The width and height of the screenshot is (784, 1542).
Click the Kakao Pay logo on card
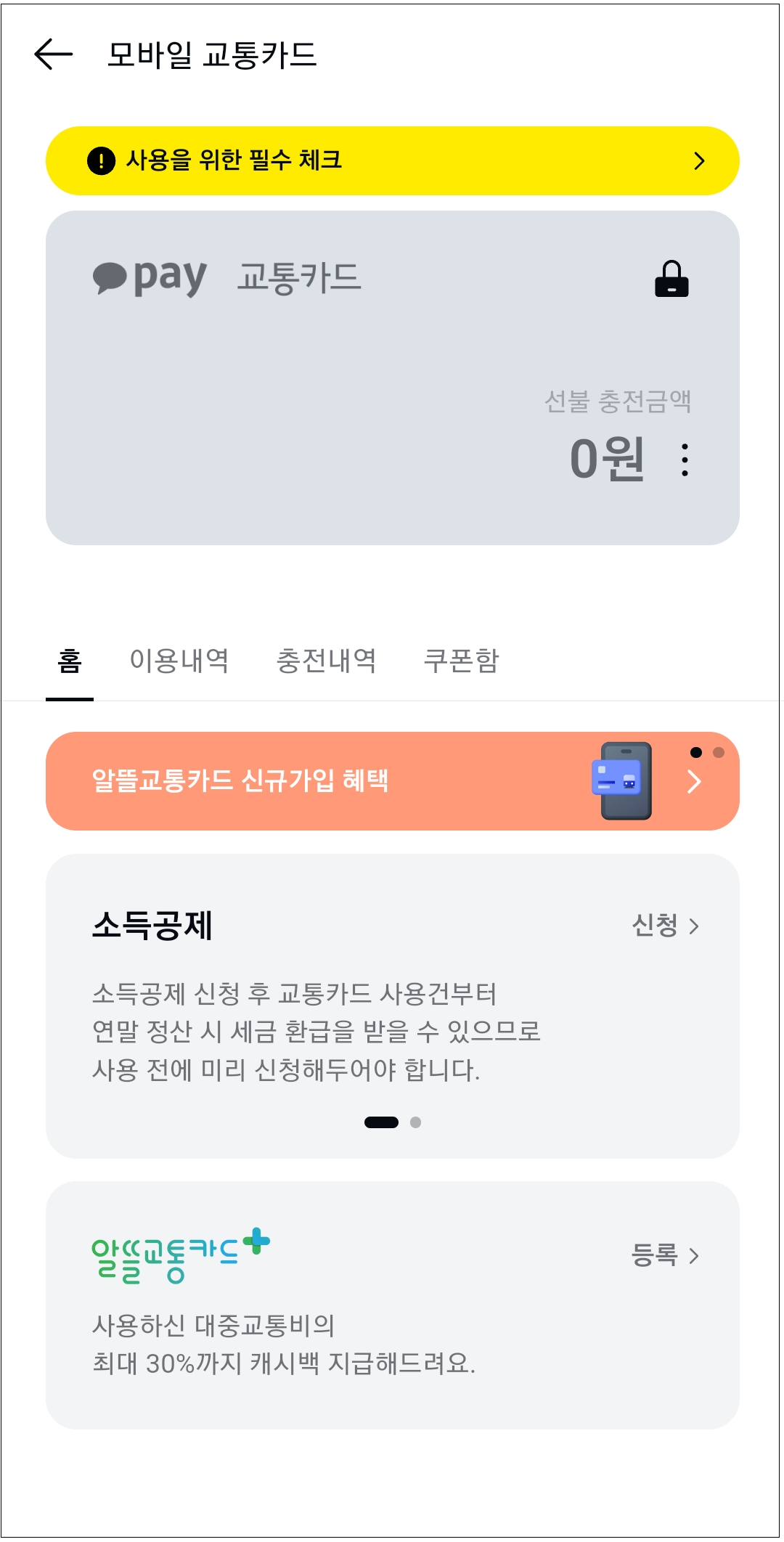(149, 278)
